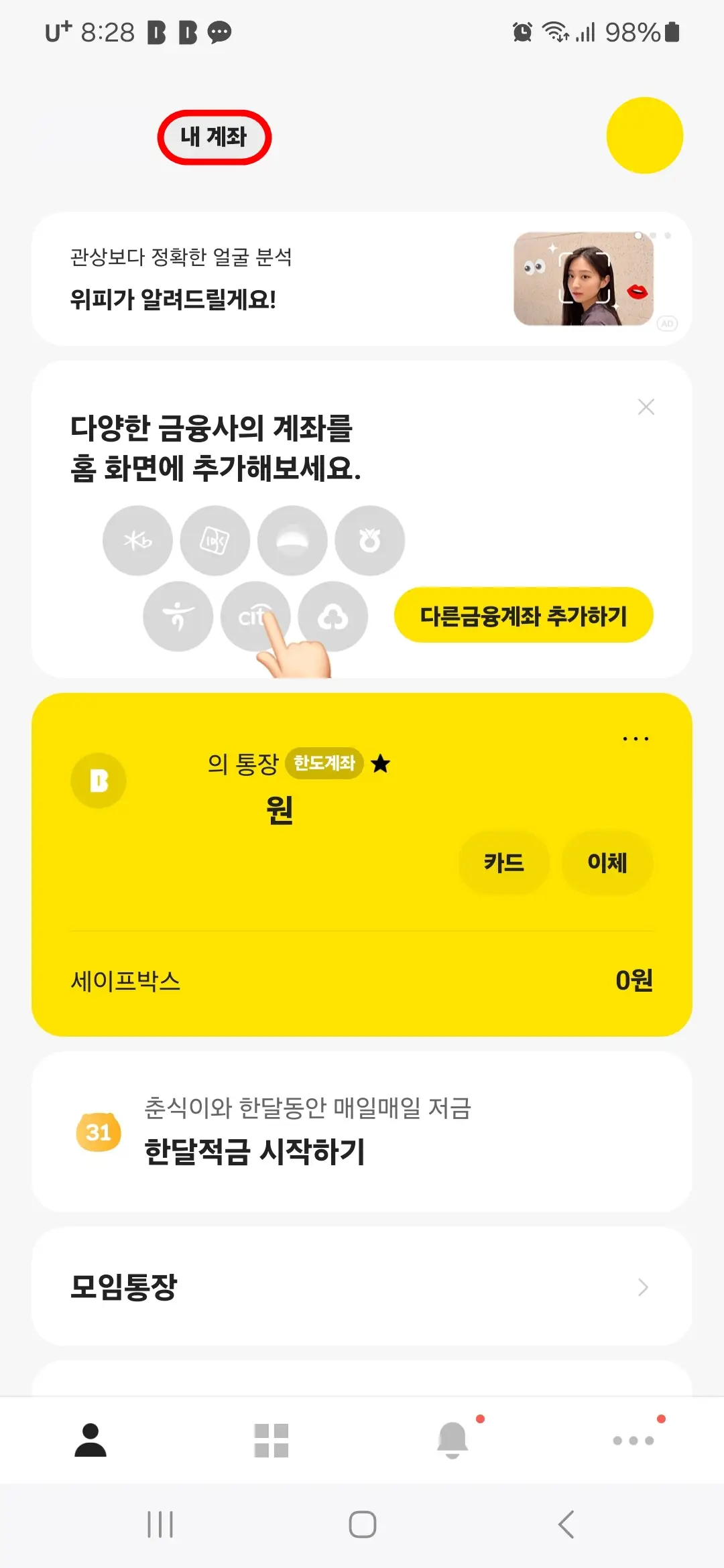Tap the 다른금융계좌 추가하기 button
Image resolution: width=724 pixels, height=1568 pixels.
pos(524,616)
